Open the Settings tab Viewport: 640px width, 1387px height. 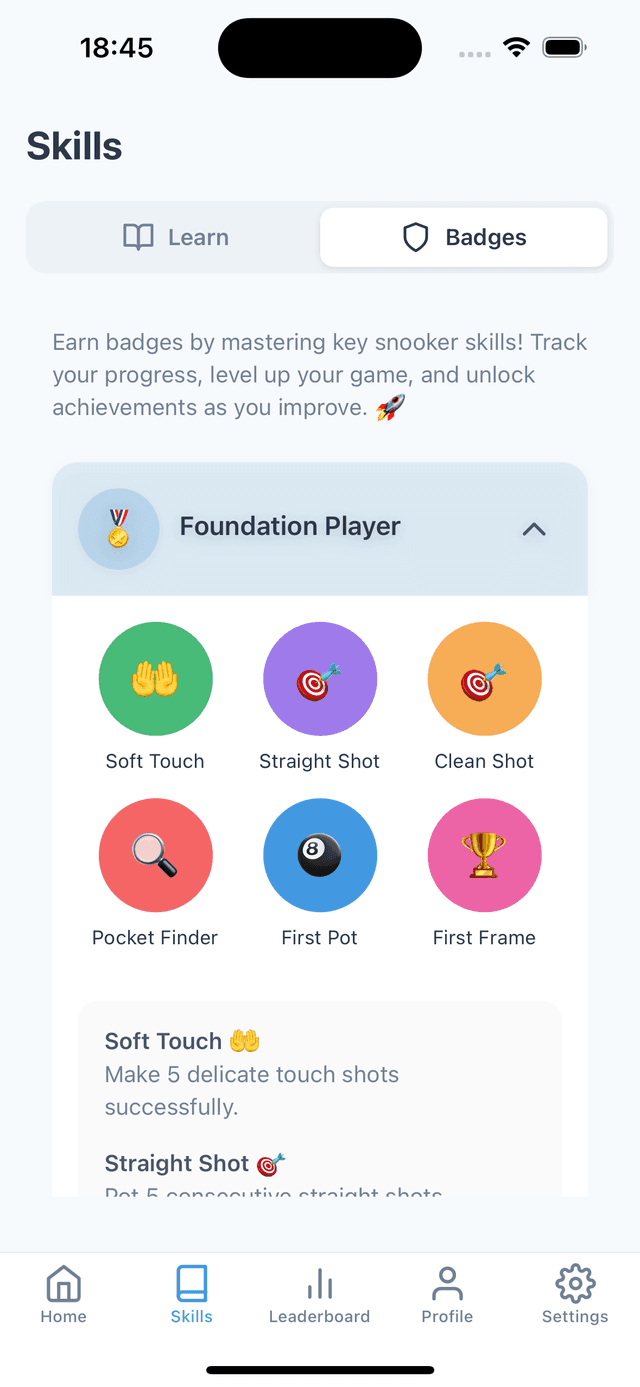click(x=575, y=1295)
